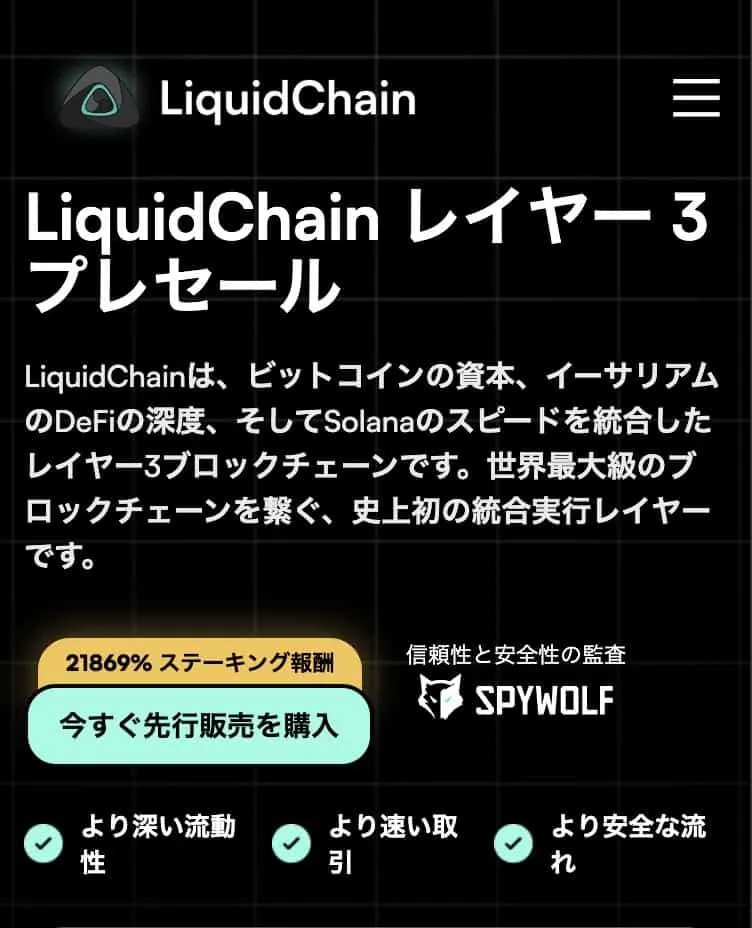Click the SPYWOLF wolf head icon
This screenshot has width=752, height=928.
click(x=438, y=702)
